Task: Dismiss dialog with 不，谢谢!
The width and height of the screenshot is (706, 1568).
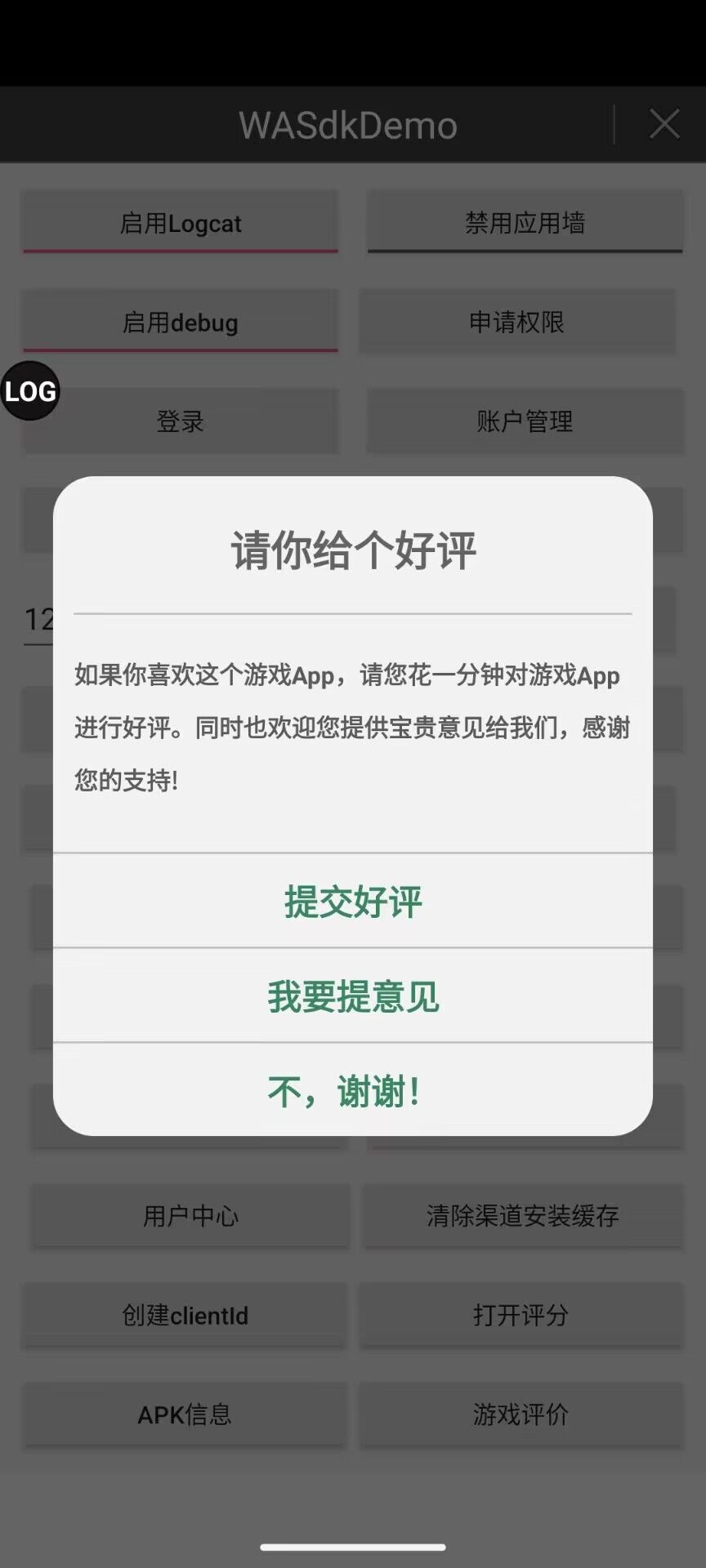Action: click(x=353, y=1089)
